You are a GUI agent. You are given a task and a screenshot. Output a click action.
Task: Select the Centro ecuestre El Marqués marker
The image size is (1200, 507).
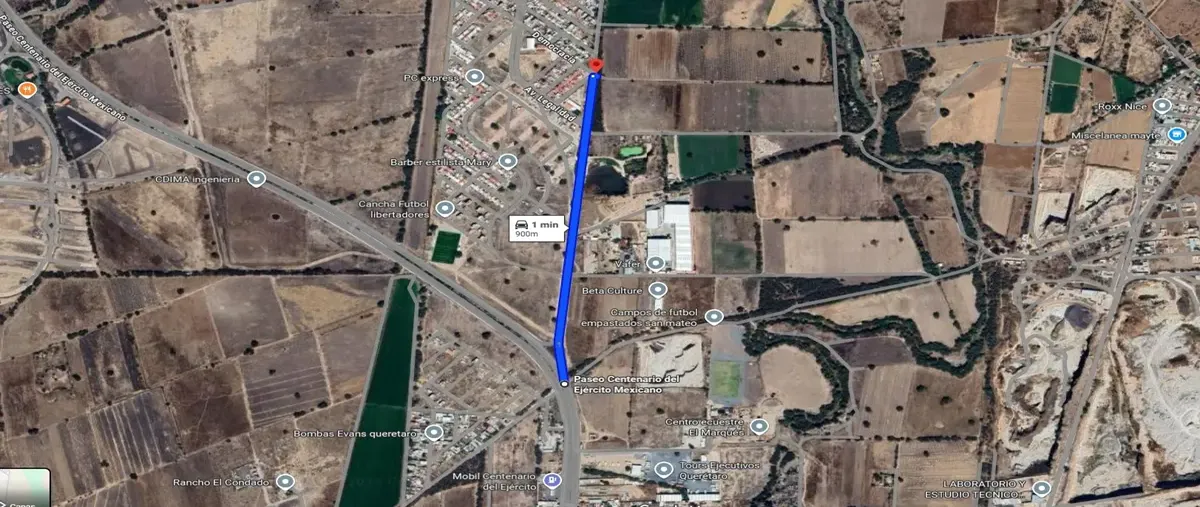pyautogui.click(x=759, y=427)
